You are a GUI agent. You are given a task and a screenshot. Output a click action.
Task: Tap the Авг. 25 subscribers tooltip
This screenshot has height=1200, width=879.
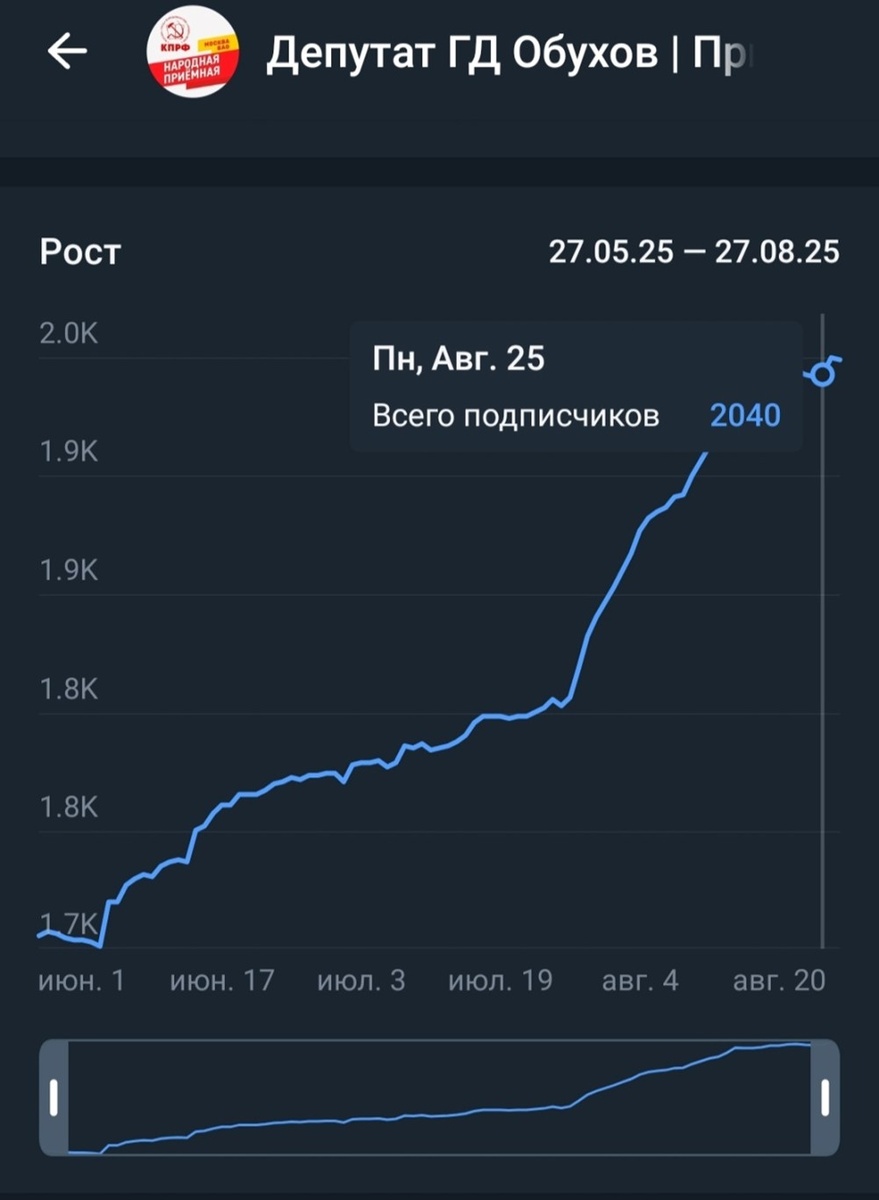point(576,387)
